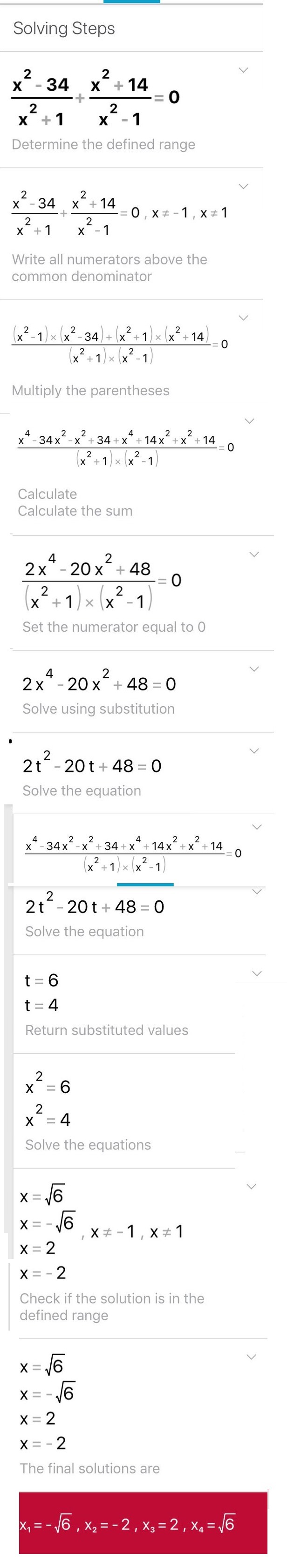The image size is (287, 1568).
Task: Expand the "Return substituted values" step
Action: coord(257,973)
